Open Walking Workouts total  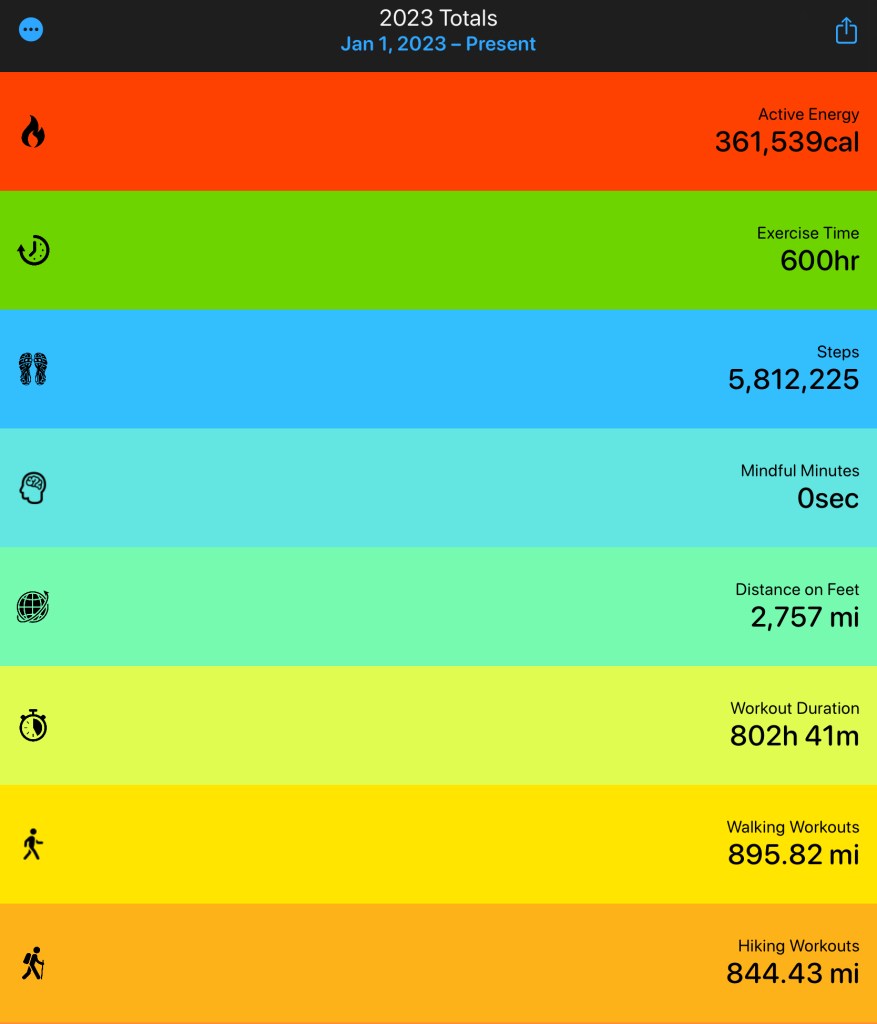pyautogui.click(x=438, y=844)
